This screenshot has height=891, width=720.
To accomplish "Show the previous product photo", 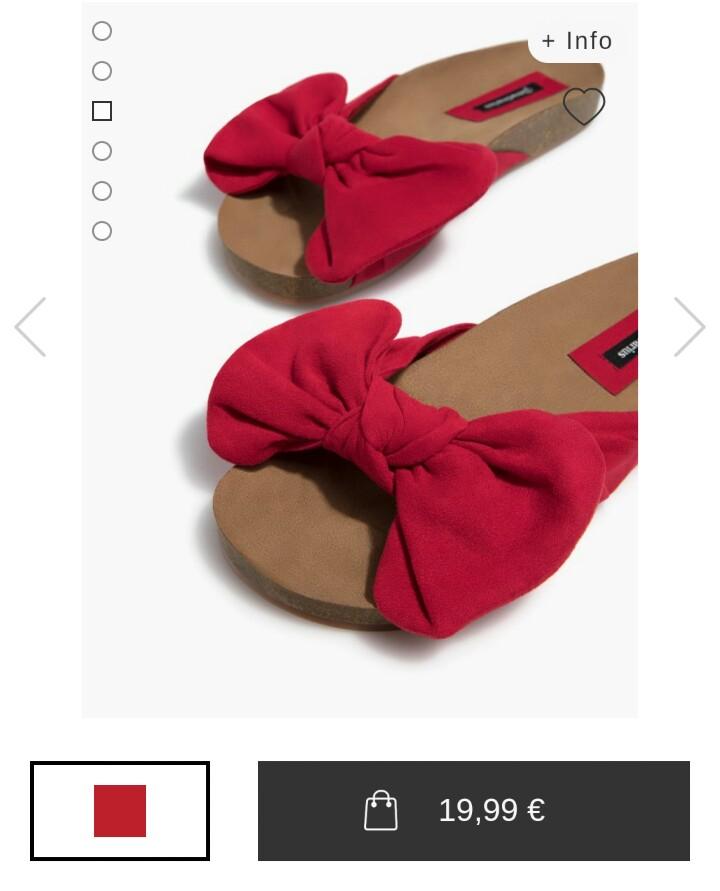I will (30, 327).
